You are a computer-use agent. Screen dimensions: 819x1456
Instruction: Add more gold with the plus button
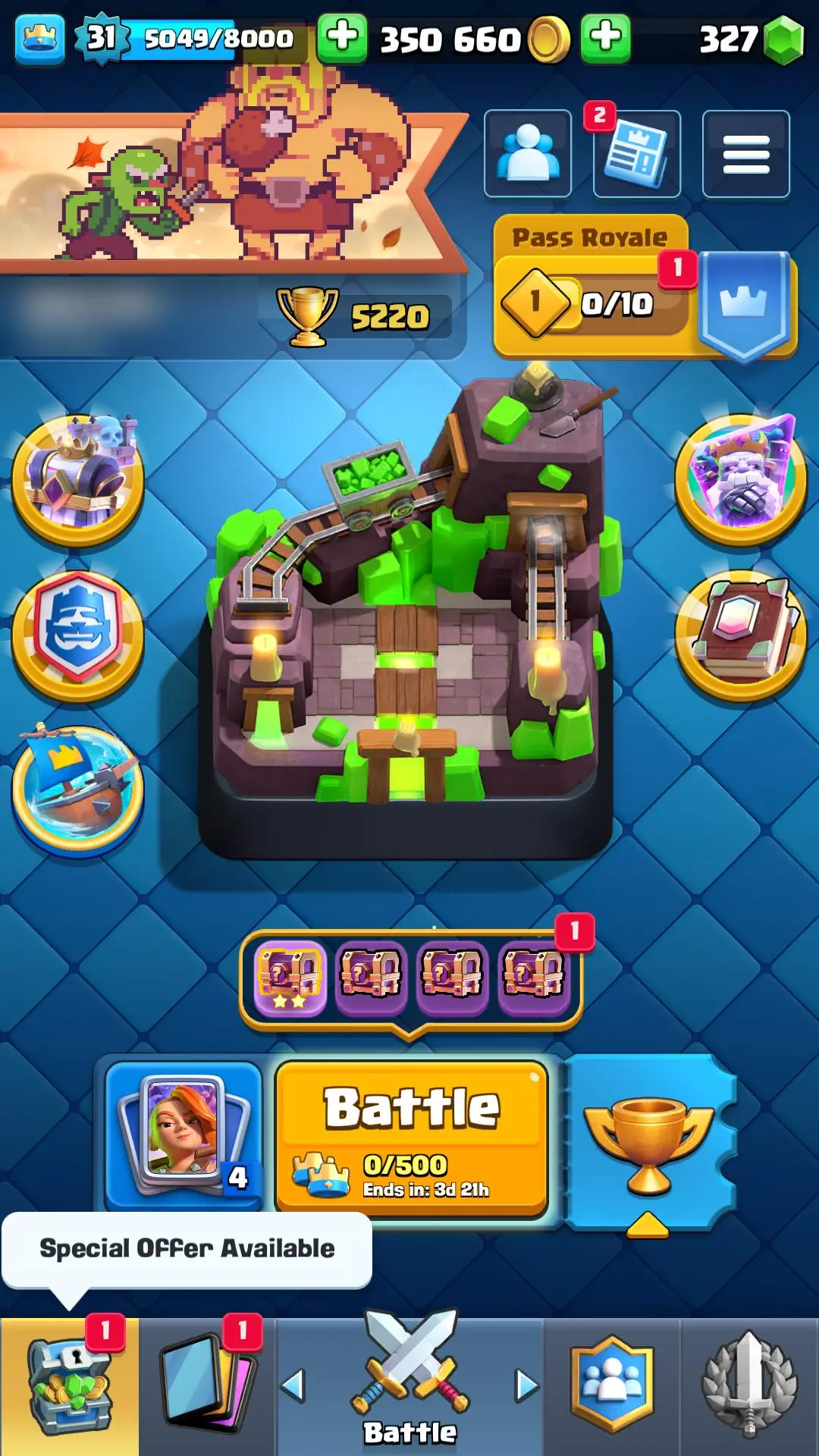pos(342,36)
